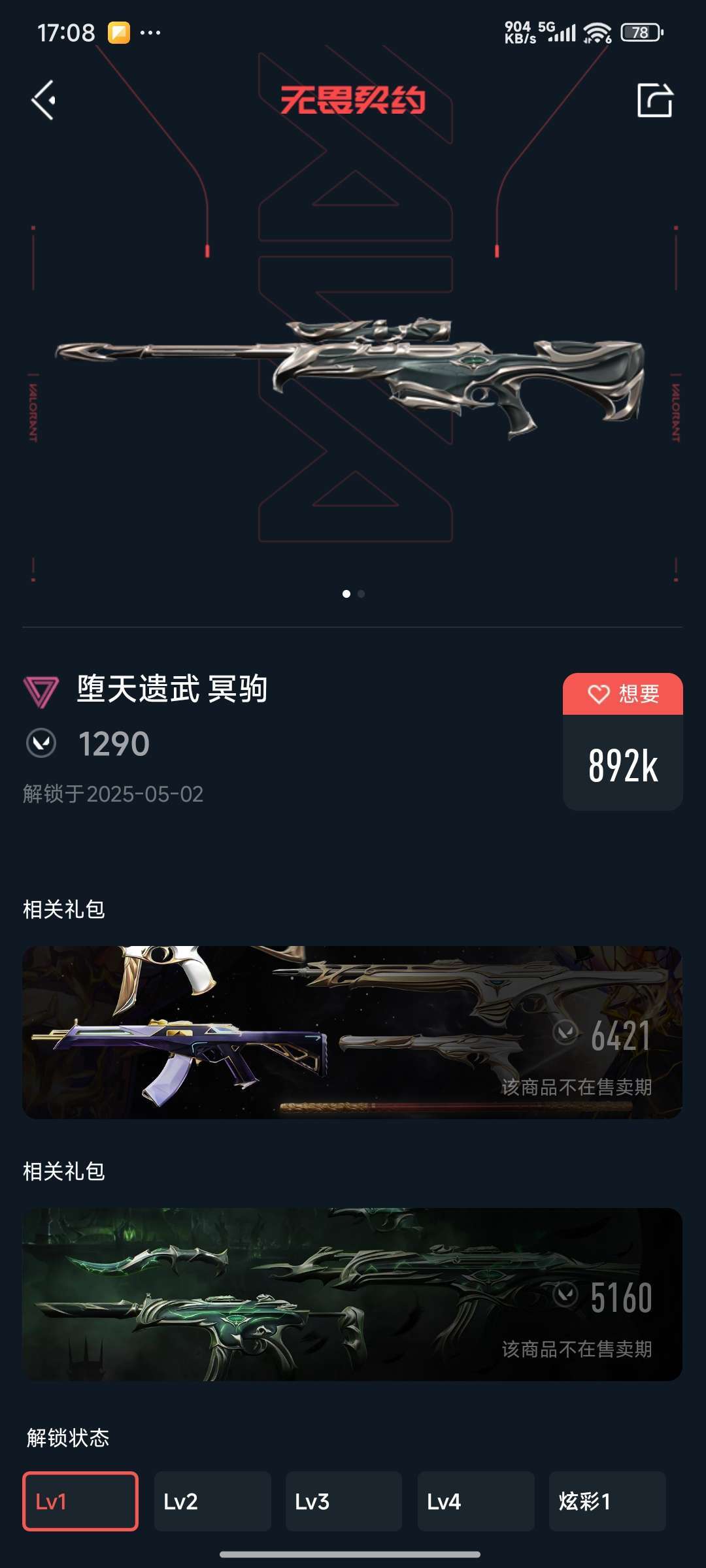Go back using the arrow icon
Image resolution: width=706 pixels, height=1568 pixels.
point(44,100)
